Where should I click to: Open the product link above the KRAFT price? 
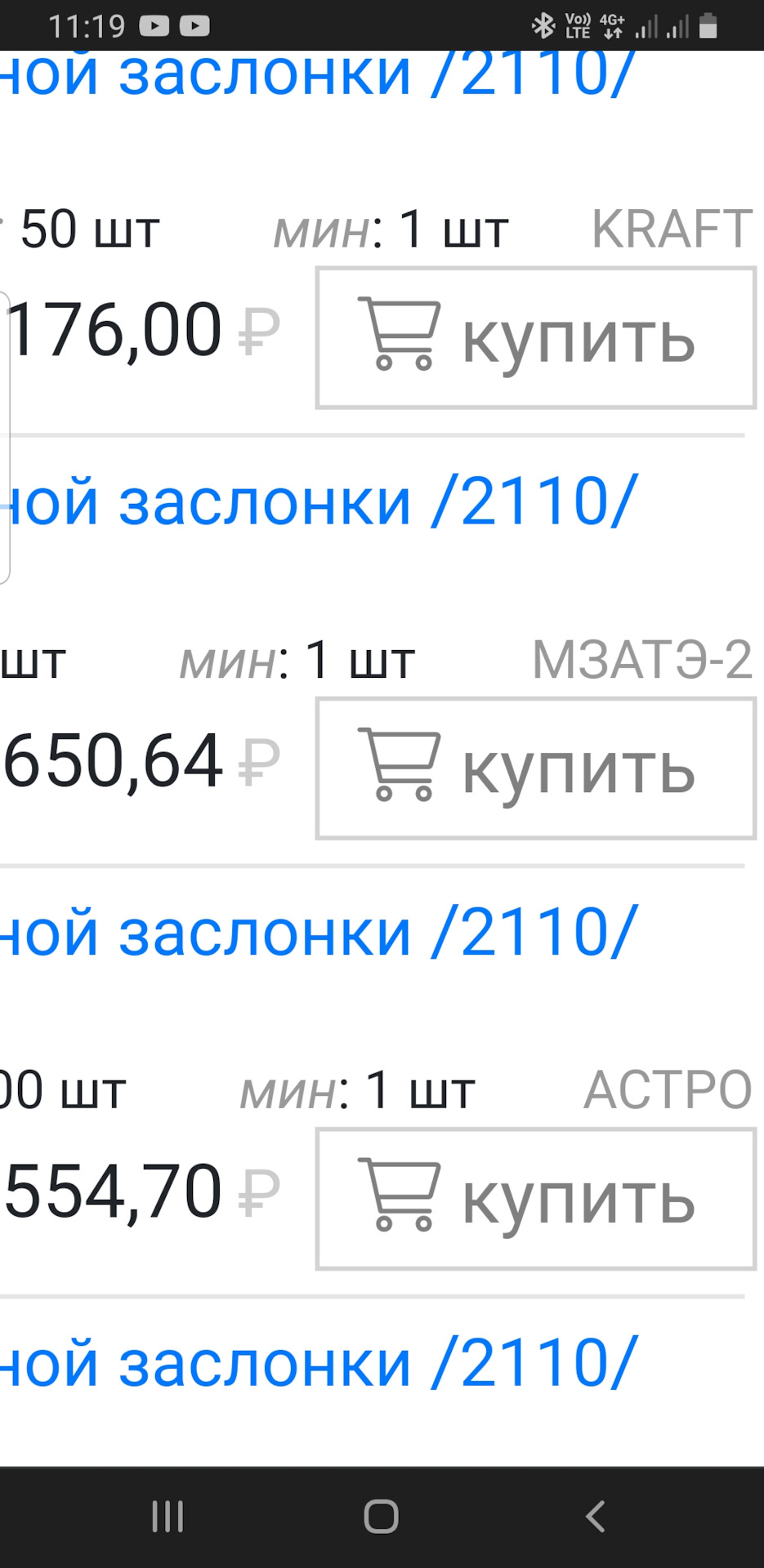(319, 73)
